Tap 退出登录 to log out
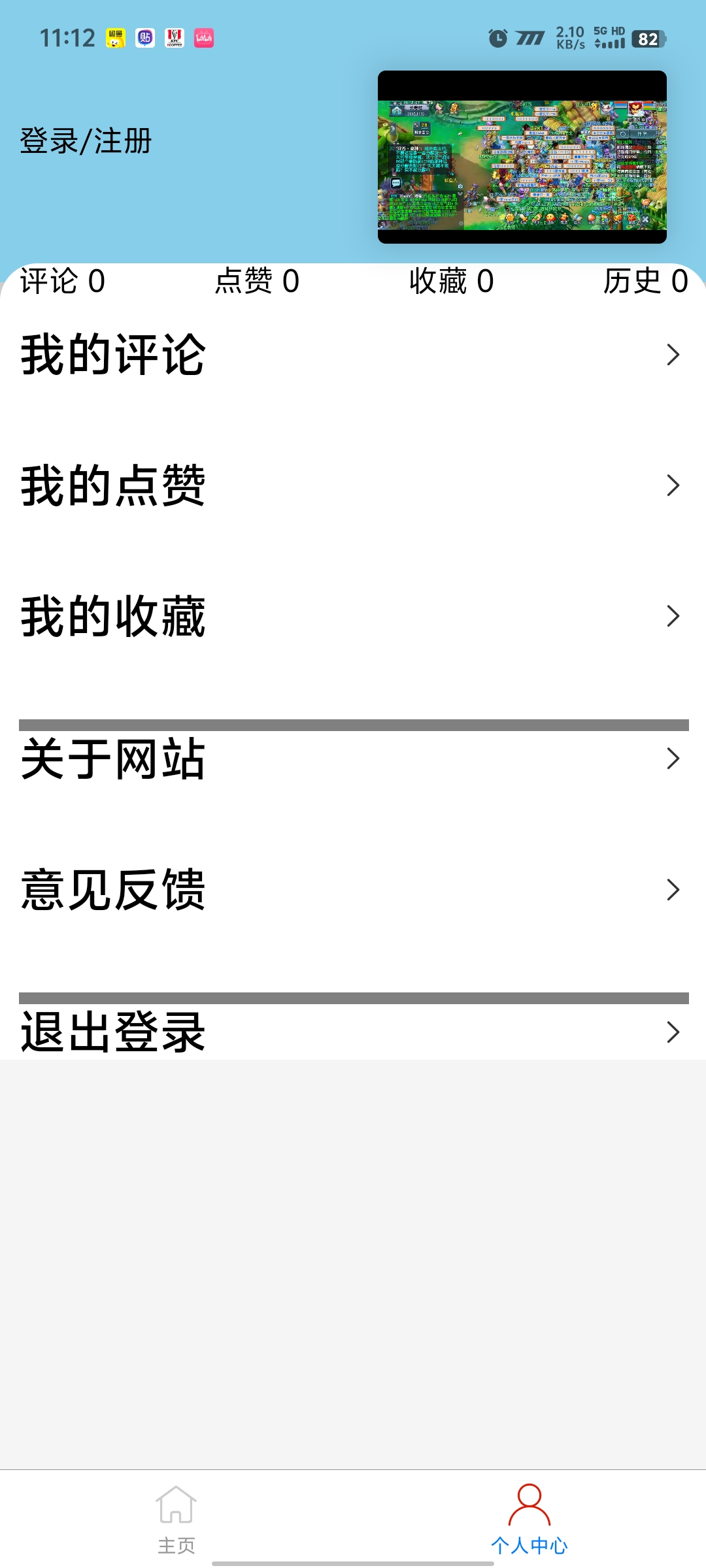 353,1032
